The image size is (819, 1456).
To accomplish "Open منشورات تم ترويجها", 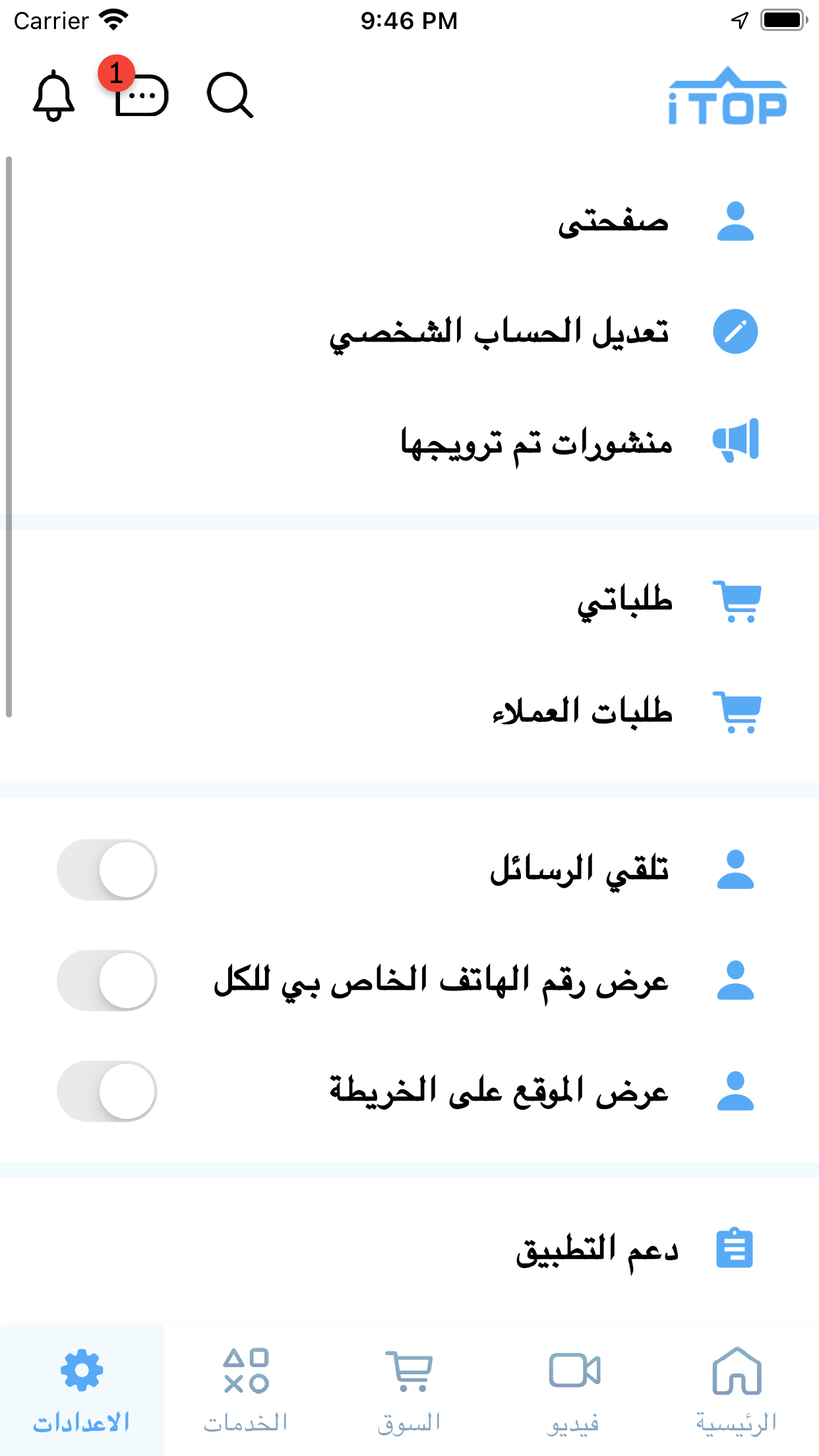I will tap(536, 442).
